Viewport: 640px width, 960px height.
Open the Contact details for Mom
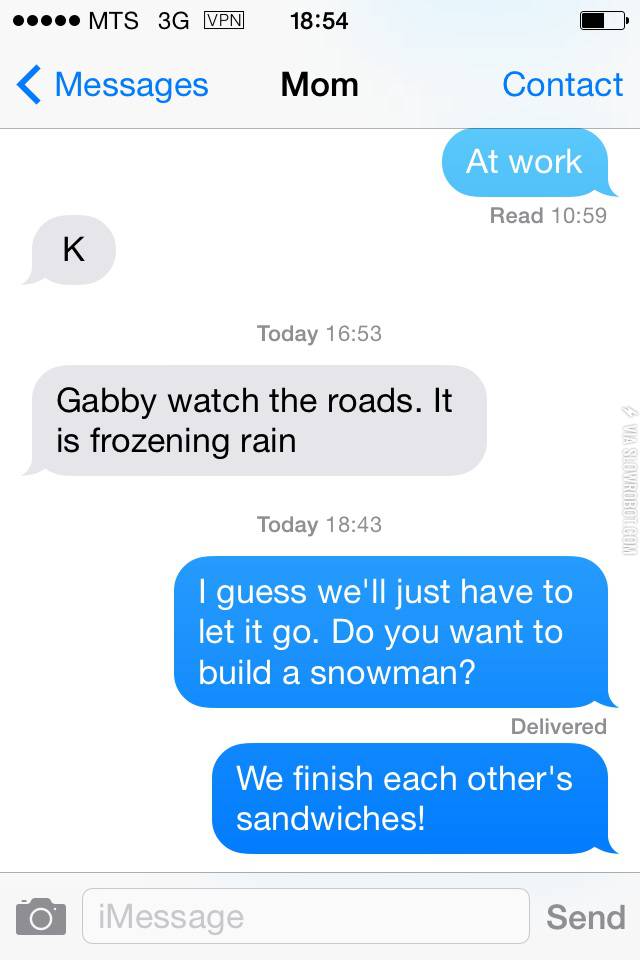pyautogui.click(x=562, y=85)
